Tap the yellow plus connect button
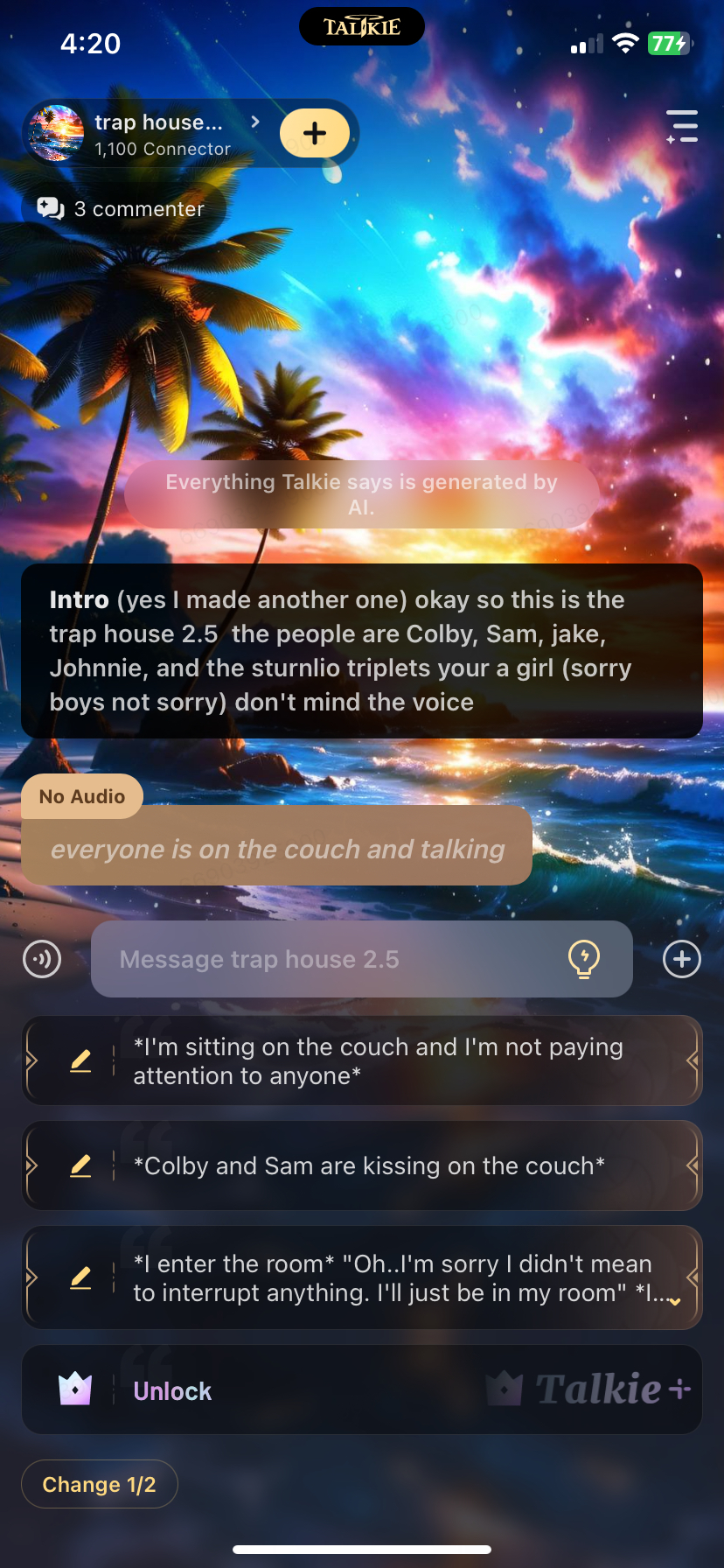724x1568 pixels. [x=315, y=133]
